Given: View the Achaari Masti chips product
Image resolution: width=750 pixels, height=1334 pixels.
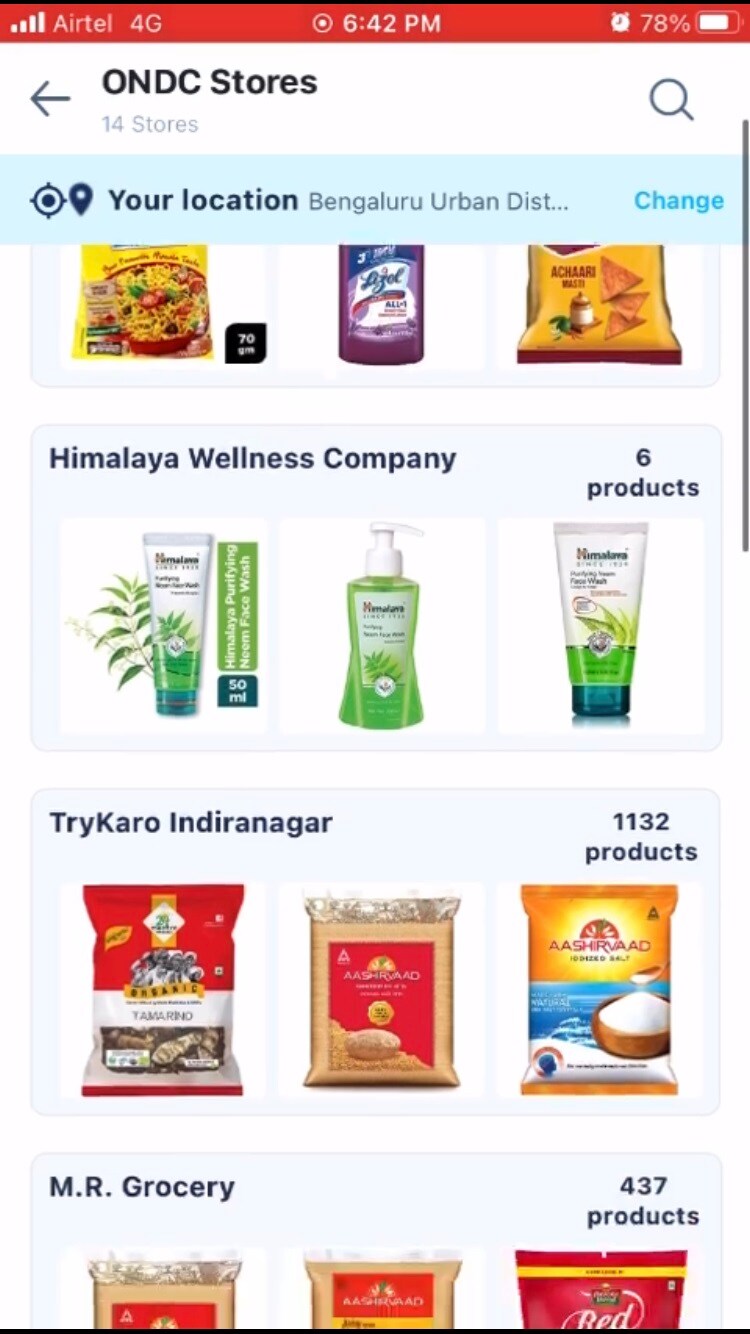Looking at the screenshot, I should (599, 303).
